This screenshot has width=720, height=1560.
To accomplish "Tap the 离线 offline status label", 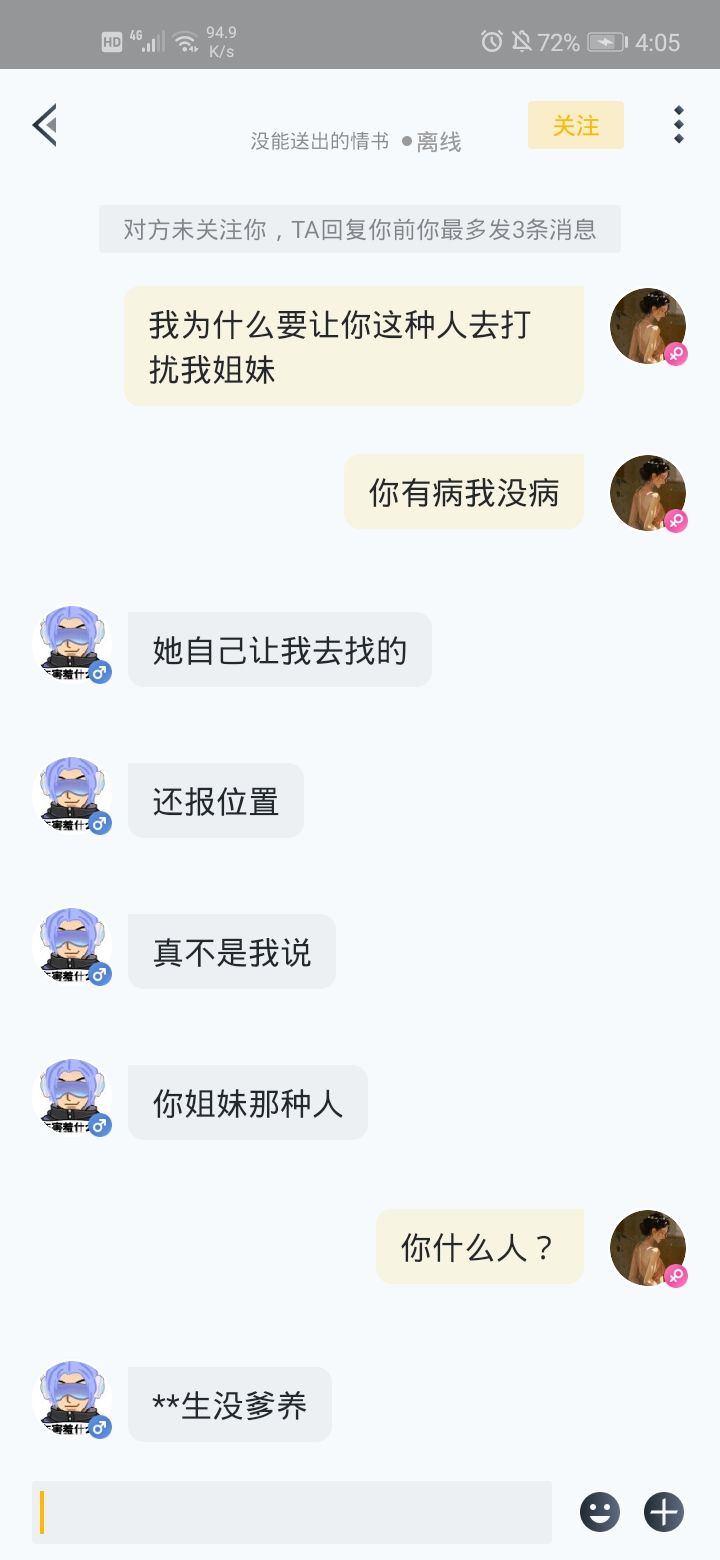I will tap(437, 142).
